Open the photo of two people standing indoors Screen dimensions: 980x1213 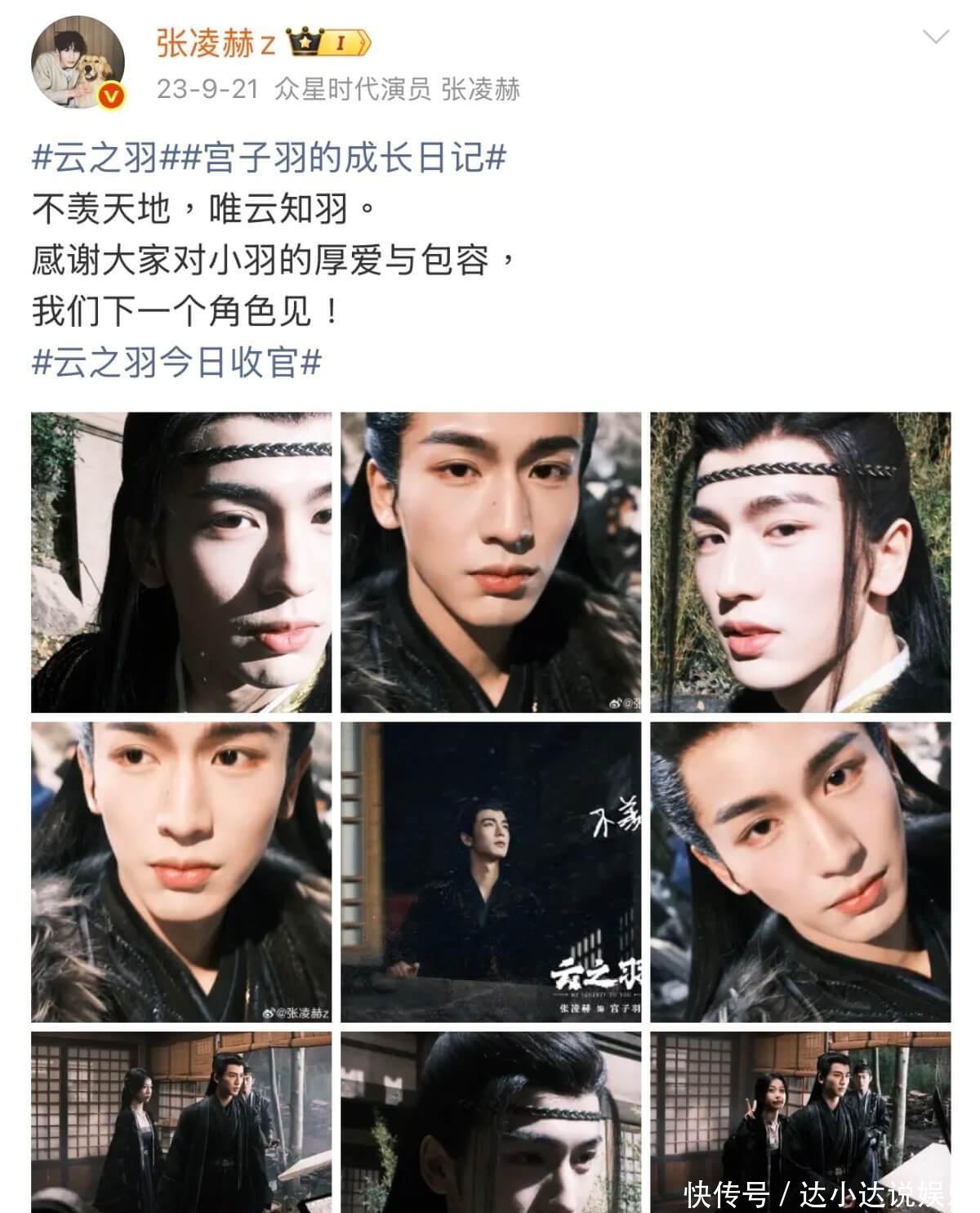click(x=181, y=1122)
